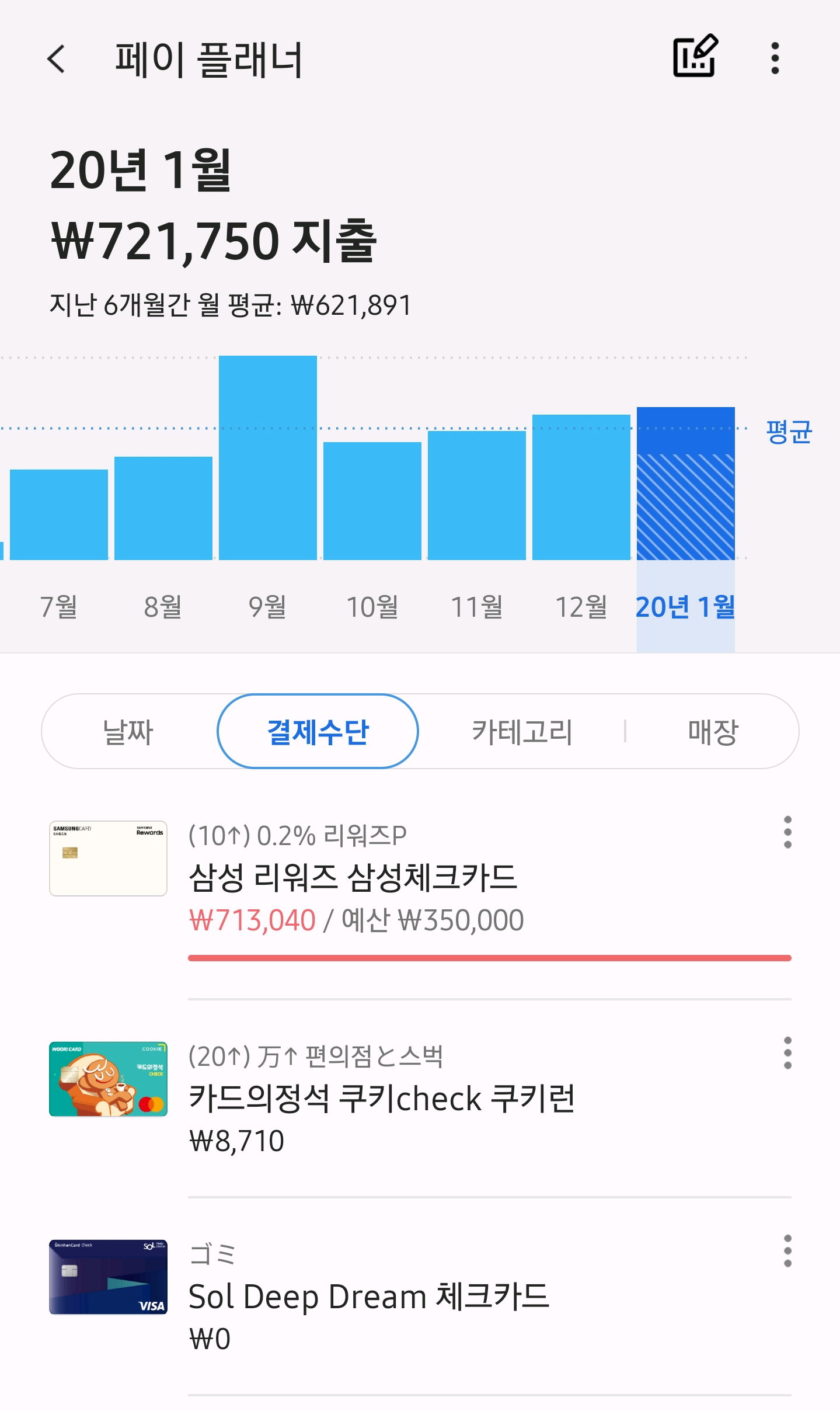
Task: Open 카드의정석 쿠키check 쿠키런 spending
Action: (x=420, y=1098)
